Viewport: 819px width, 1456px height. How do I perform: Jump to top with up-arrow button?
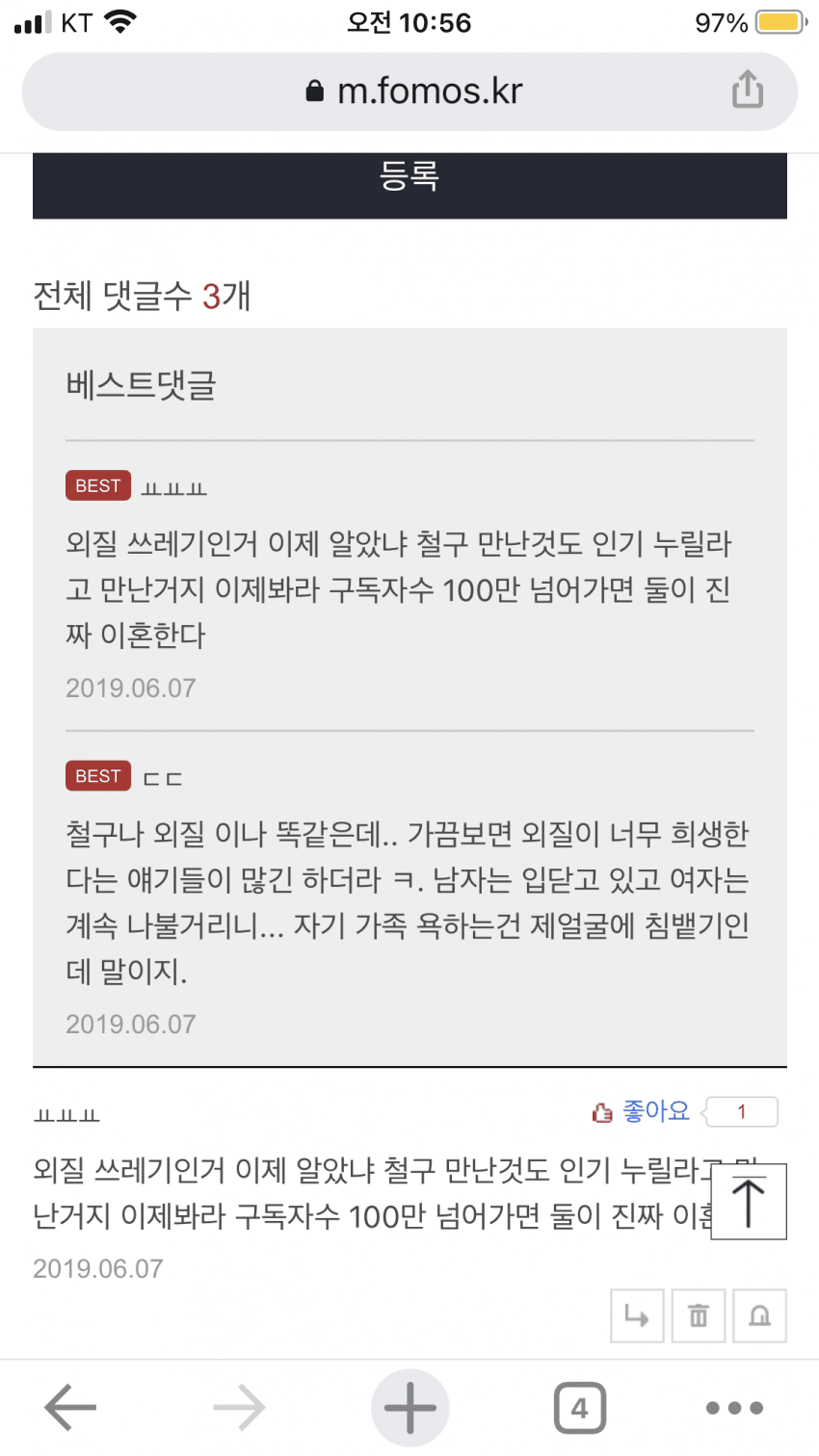[748, 1200]
